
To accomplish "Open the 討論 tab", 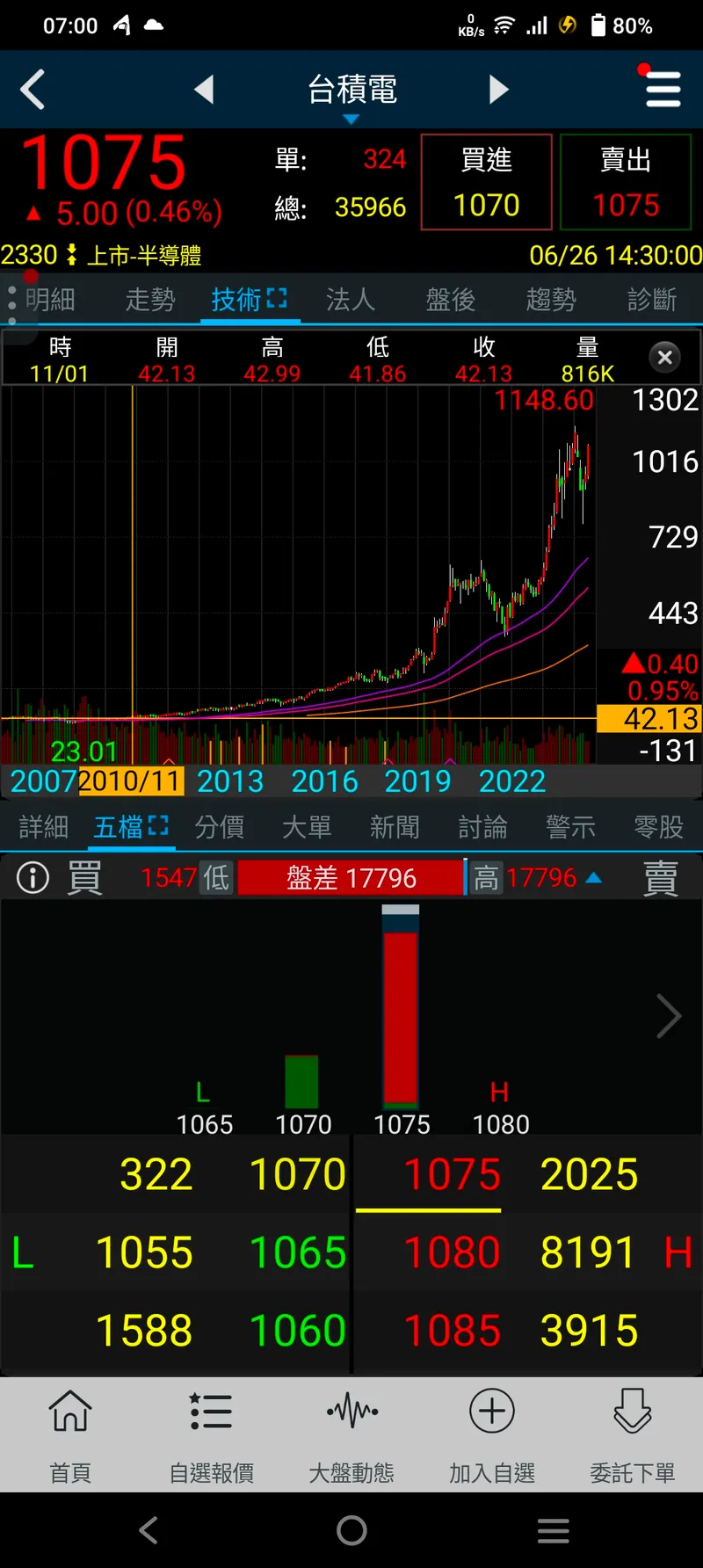I will 482,827.
